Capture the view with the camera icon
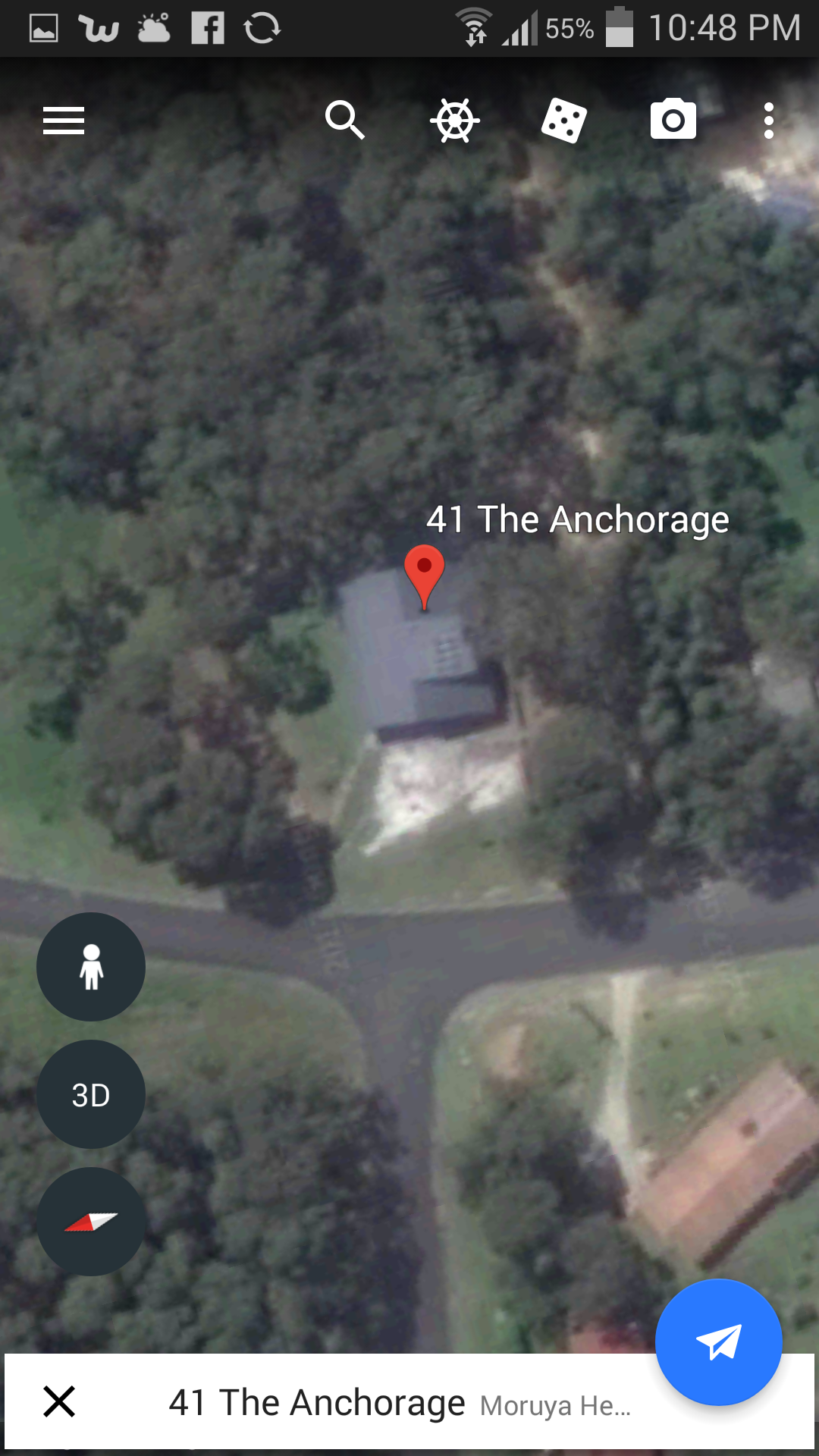This screenshot has height=1456, width=819. tap(673, 120)
